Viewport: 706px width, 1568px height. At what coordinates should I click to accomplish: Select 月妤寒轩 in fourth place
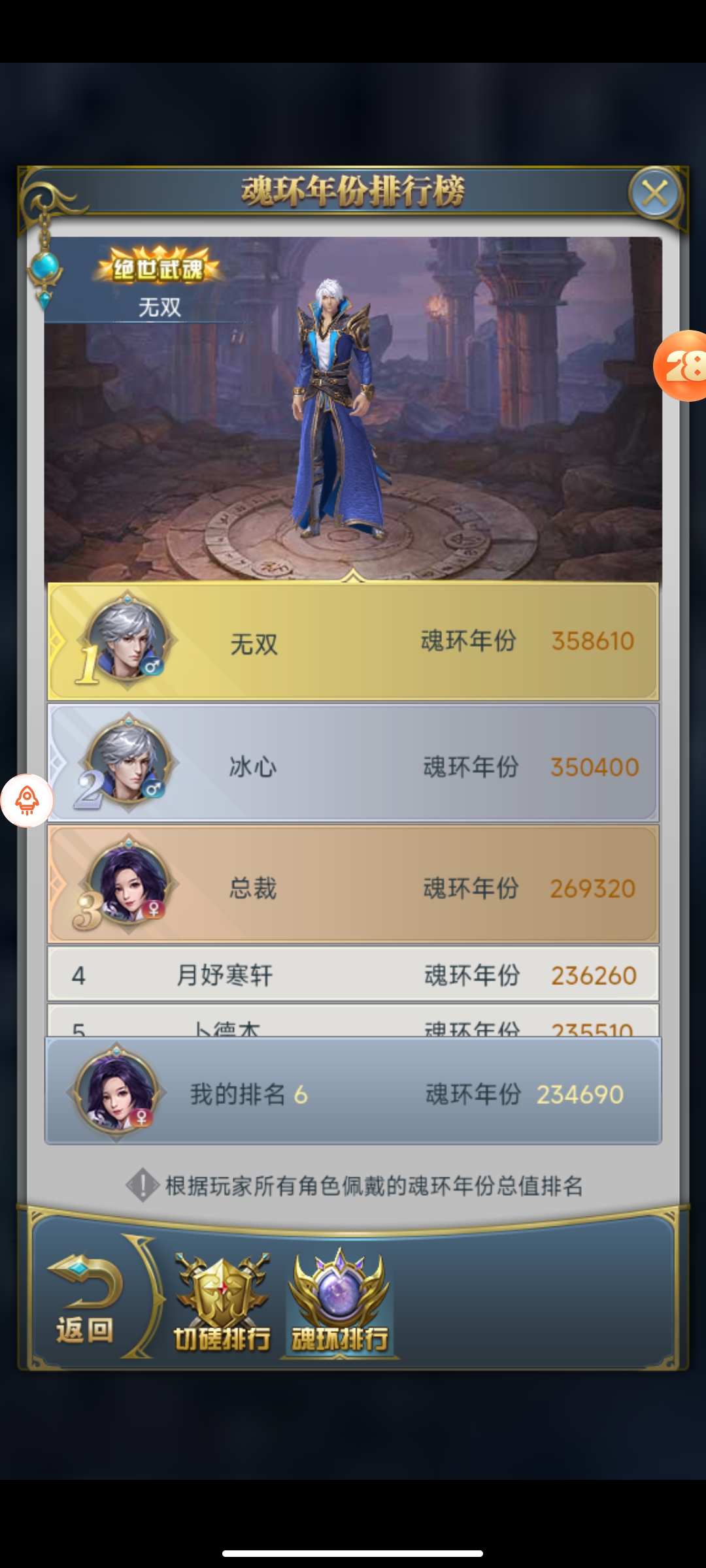click(353, 975)
